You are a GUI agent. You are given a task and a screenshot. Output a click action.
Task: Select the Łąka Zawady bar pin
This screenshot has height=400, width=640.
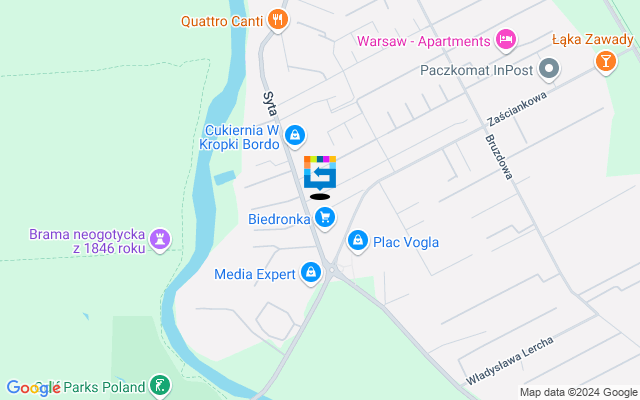605,62
